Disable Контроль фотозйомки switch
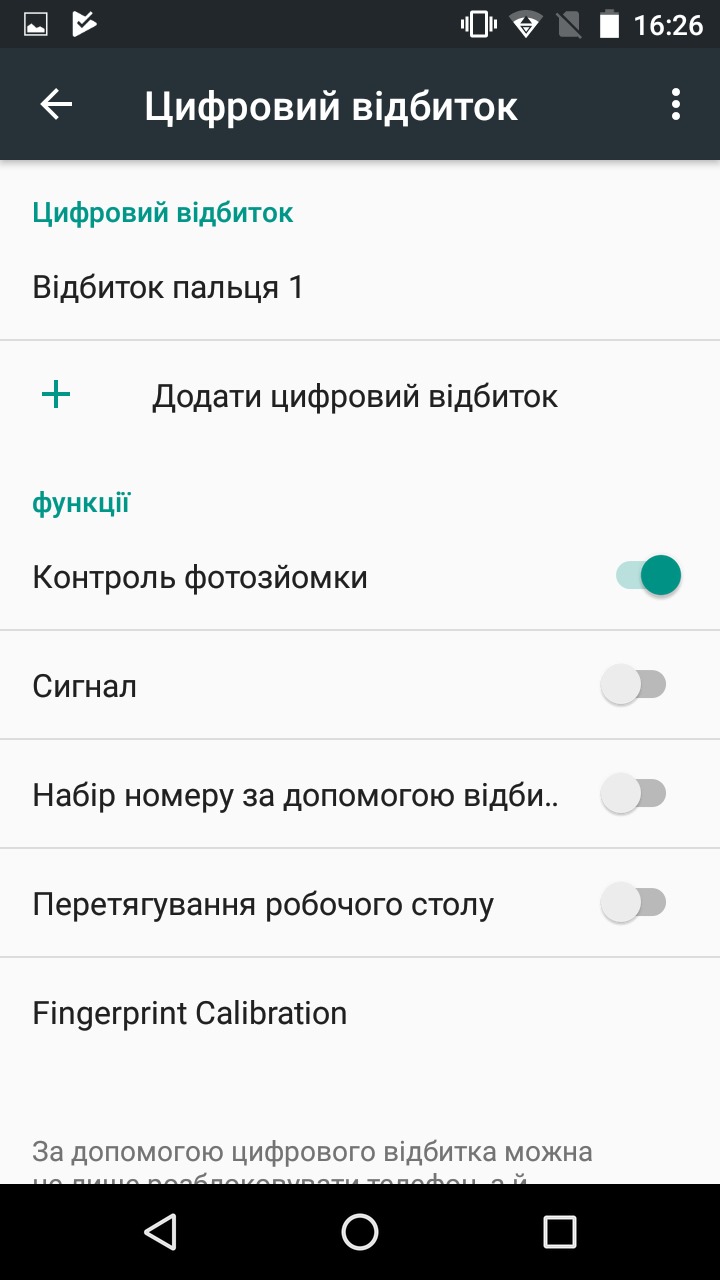 click(648, 577)
